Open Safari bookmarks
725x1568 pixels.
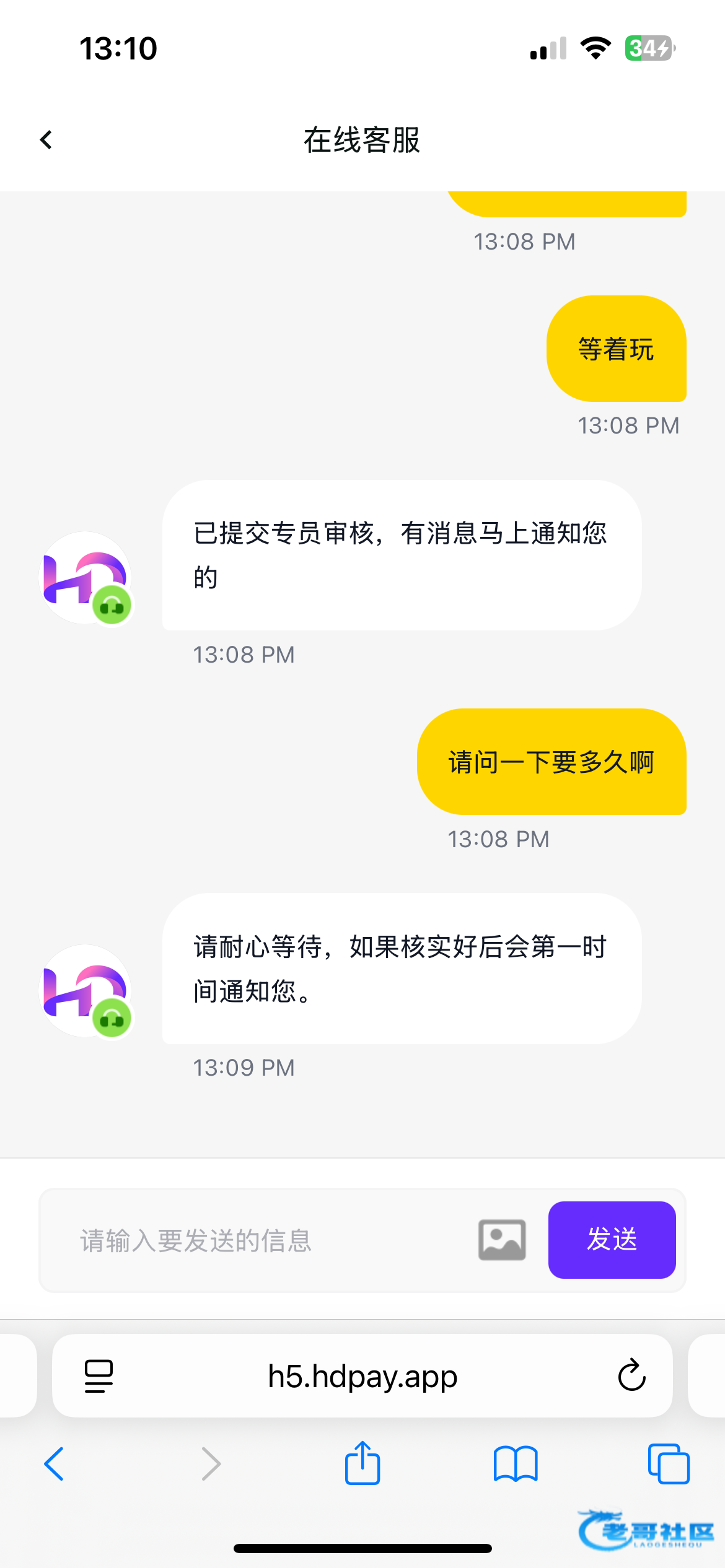pos(516,1464)
